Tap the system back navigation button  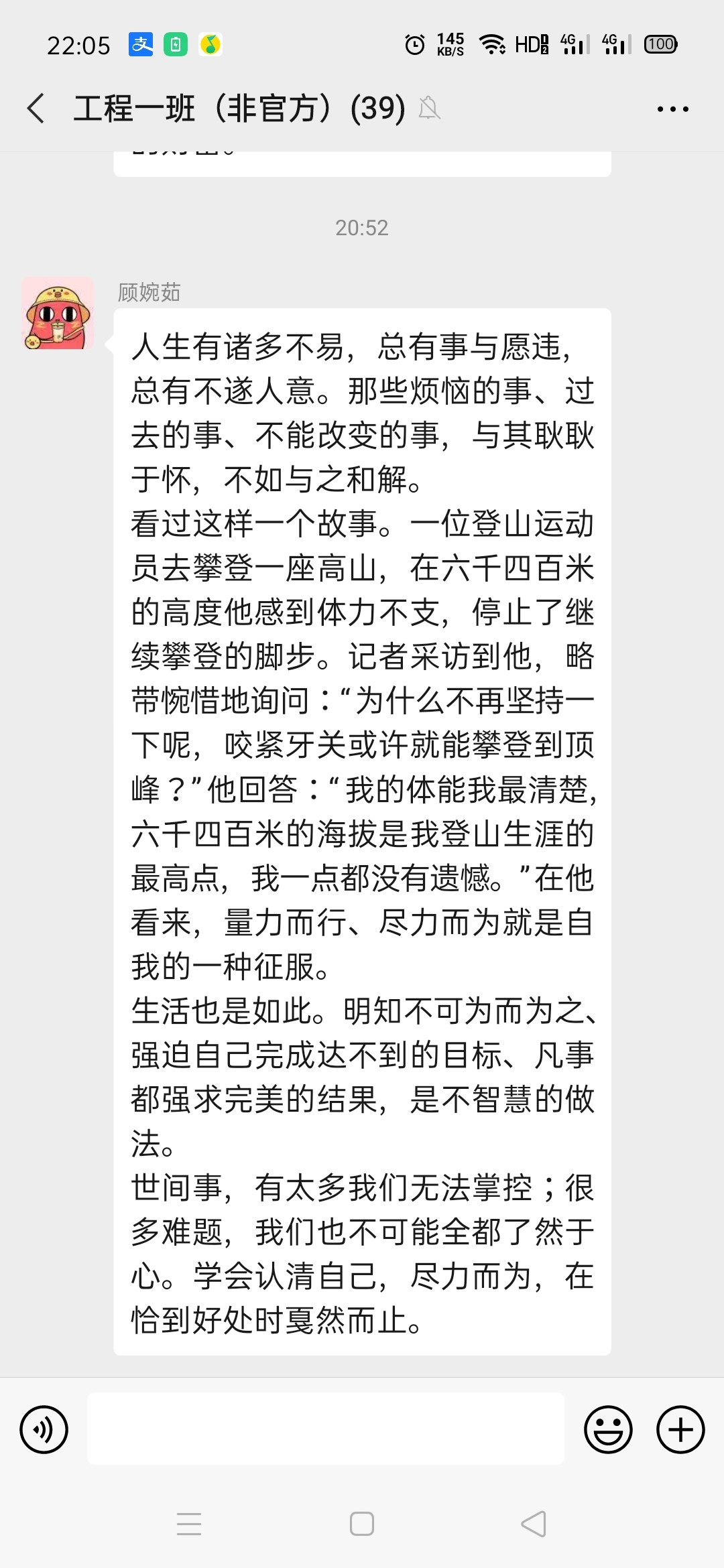[x=534, y=1524]
